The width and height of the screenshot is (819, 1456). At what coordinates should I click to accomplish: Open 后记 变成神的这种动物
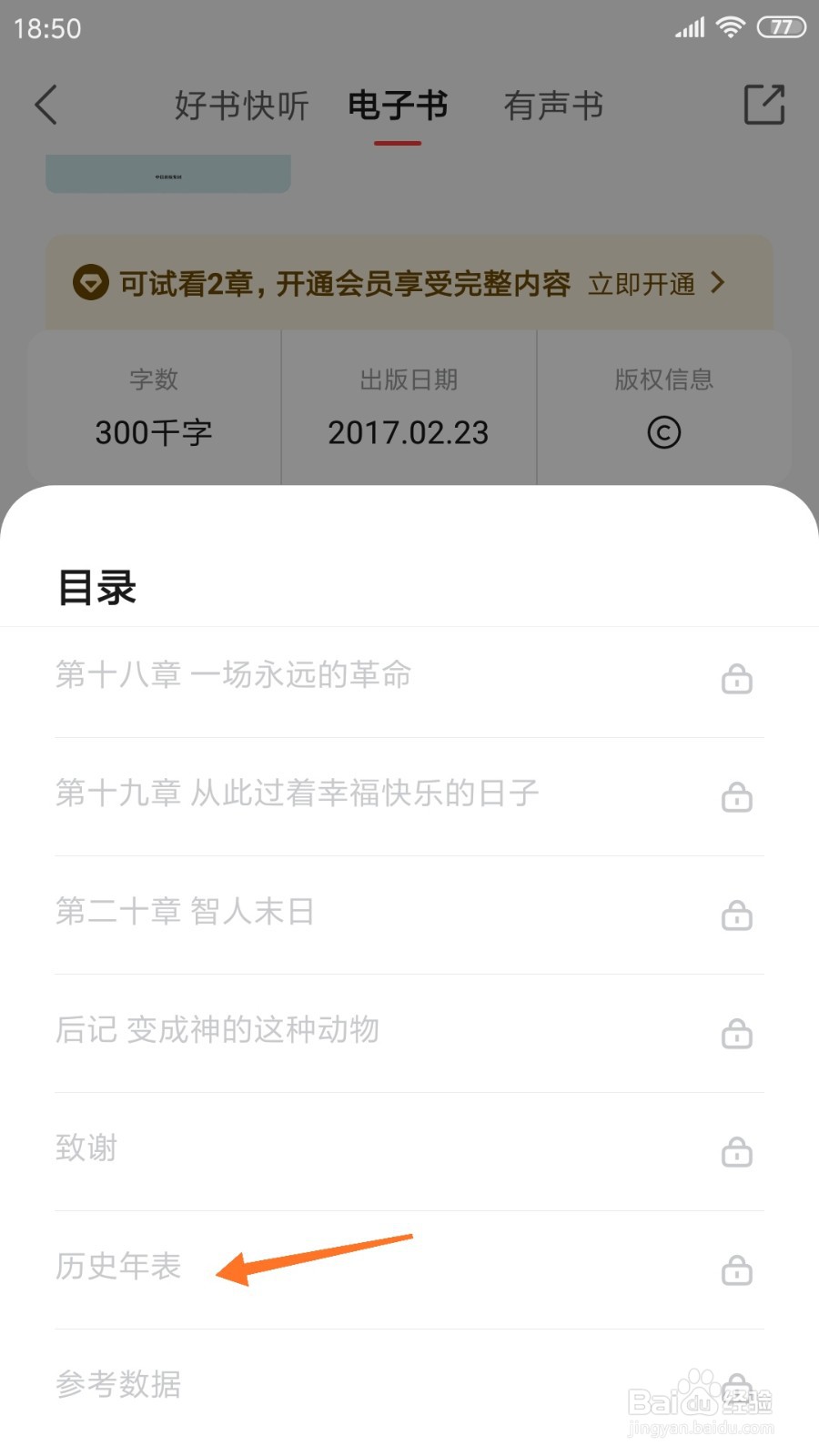217,1030
